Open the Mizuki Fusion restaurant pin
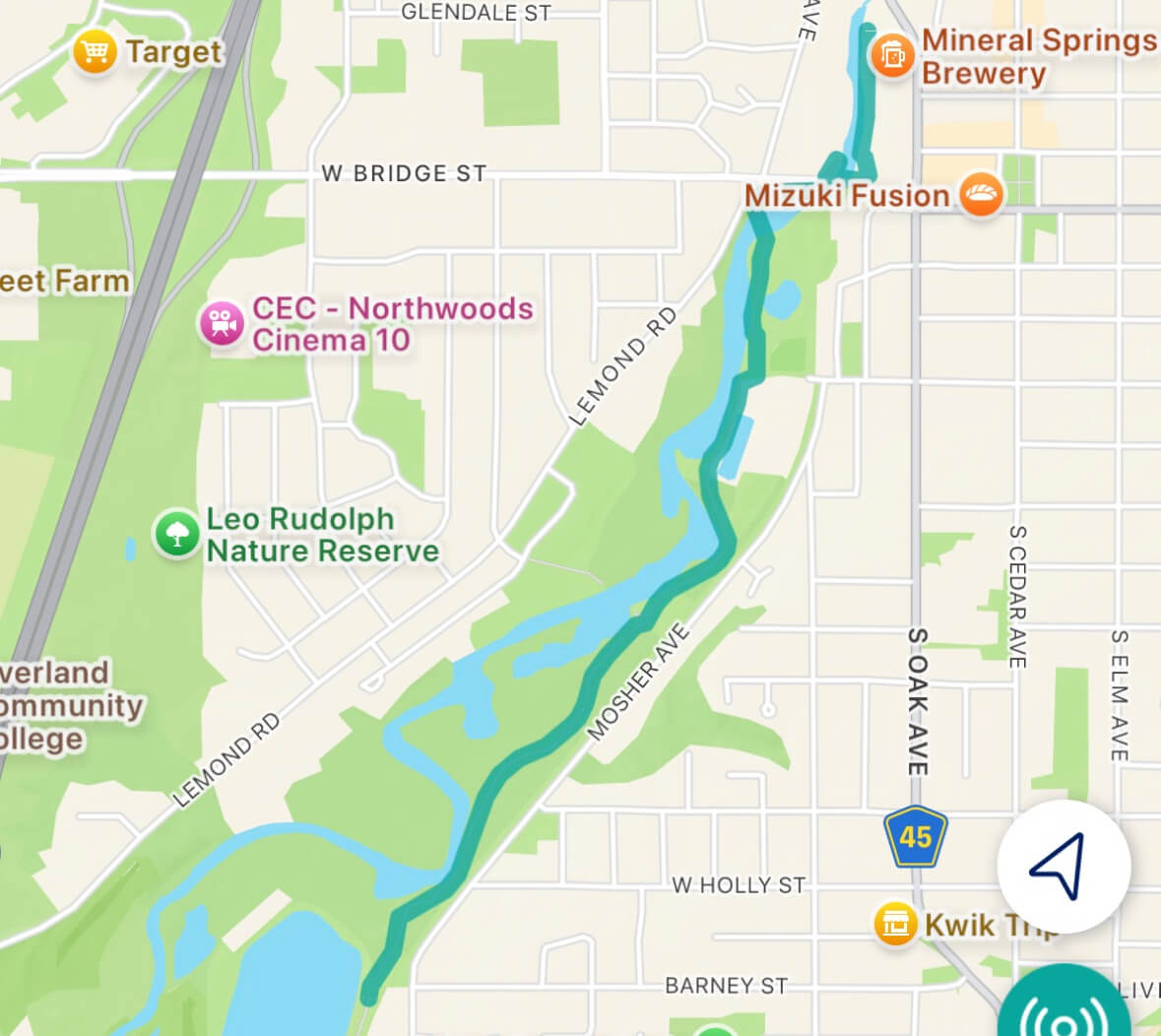Image resolution: width=1161 pixels, height=1036 pixels. (x=980, y=194)
